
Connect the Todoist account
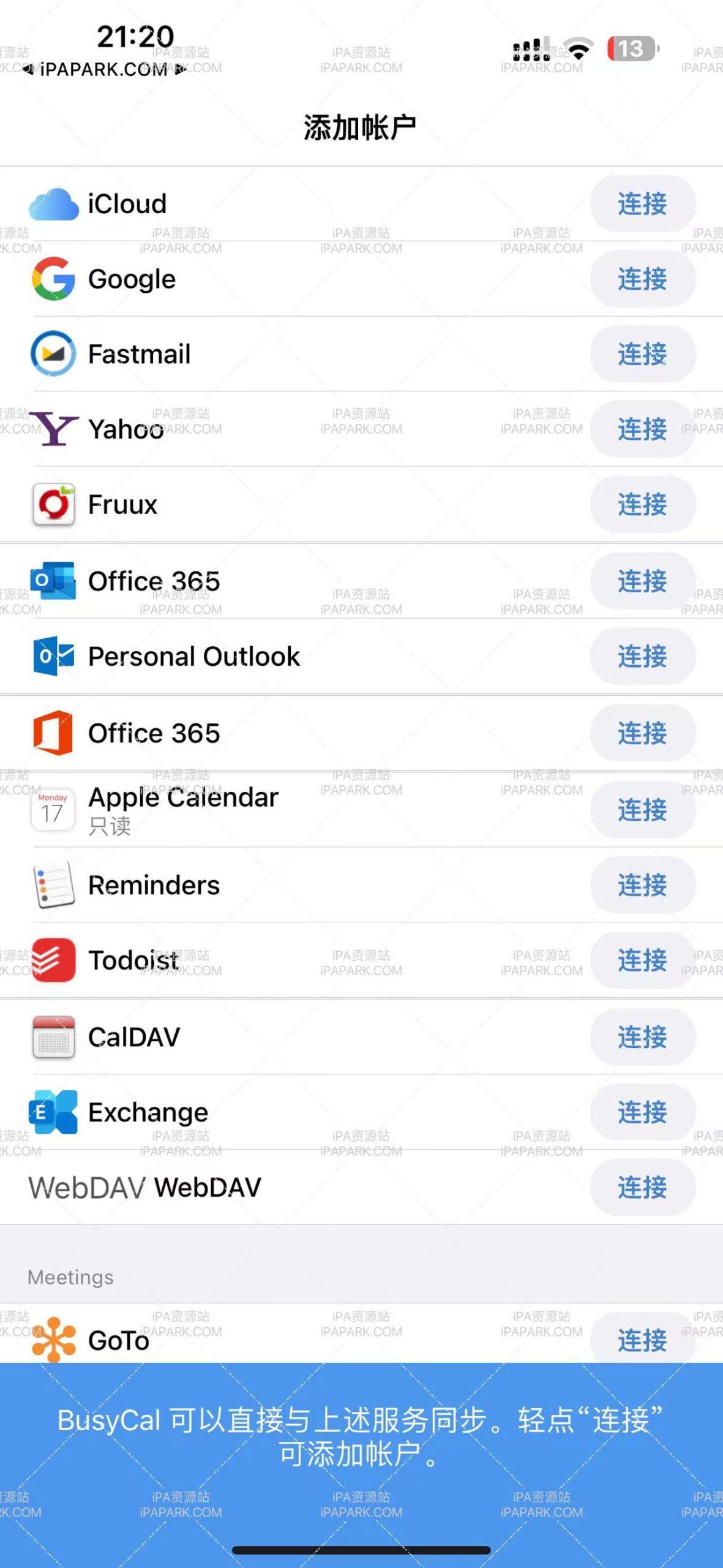(x=642, y=960)
